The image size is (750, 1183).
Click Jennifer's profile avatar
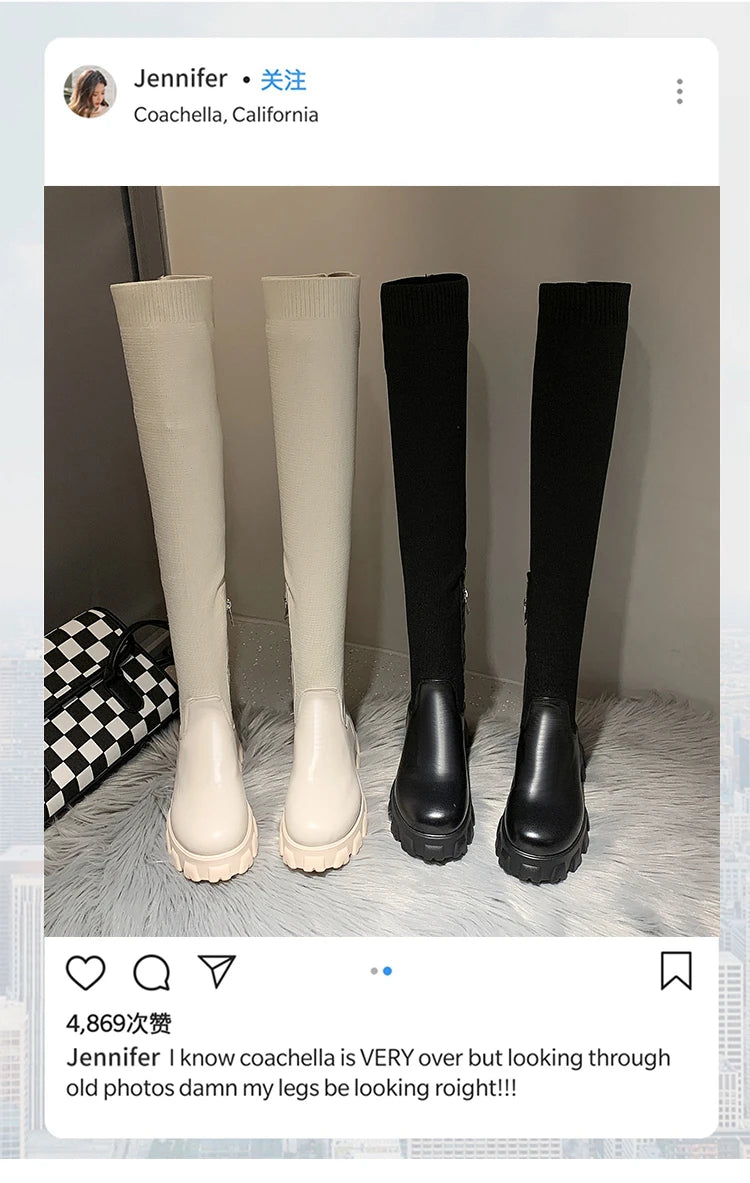coord(93,90)
